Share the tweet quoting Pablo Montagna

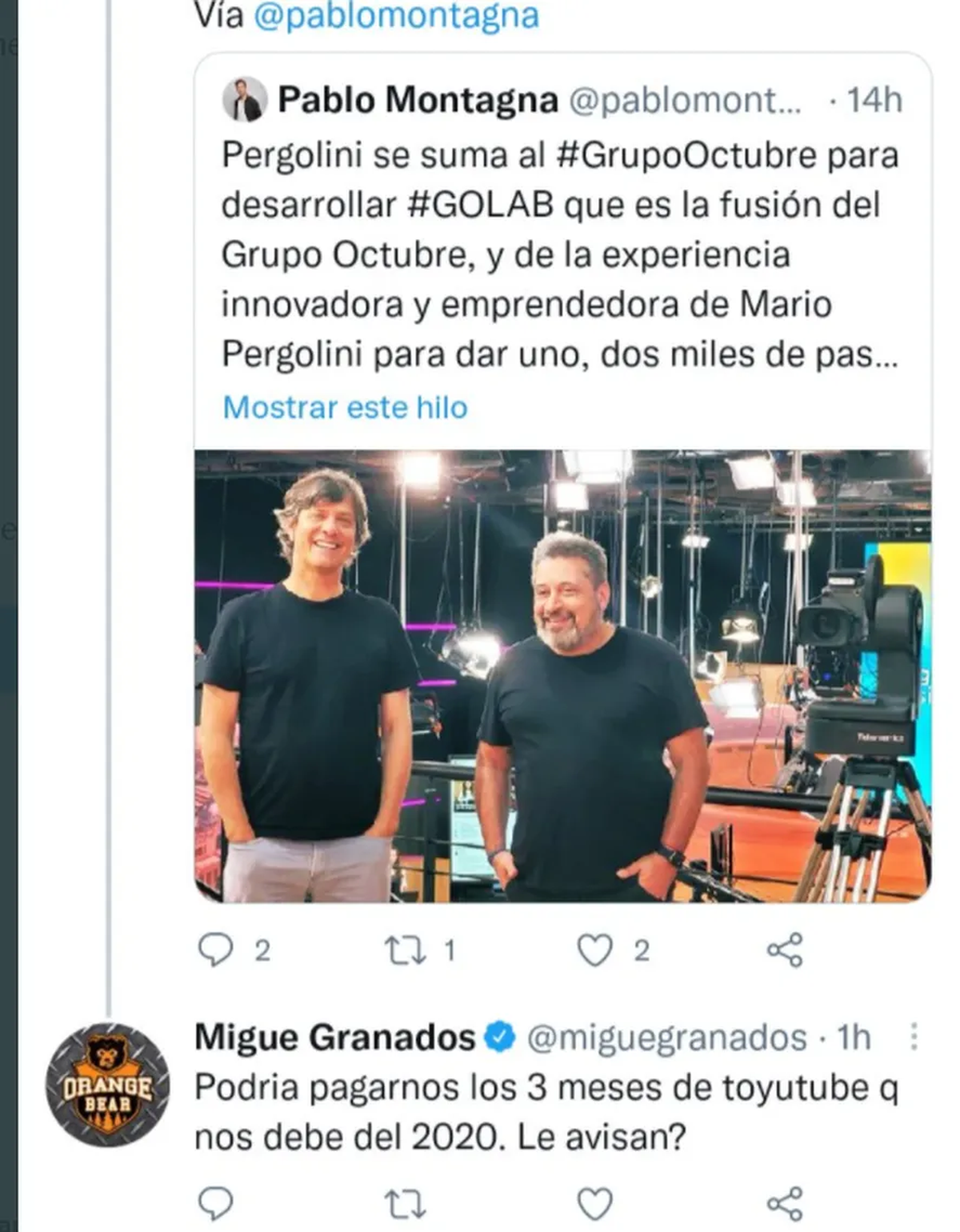click(784, 950)
